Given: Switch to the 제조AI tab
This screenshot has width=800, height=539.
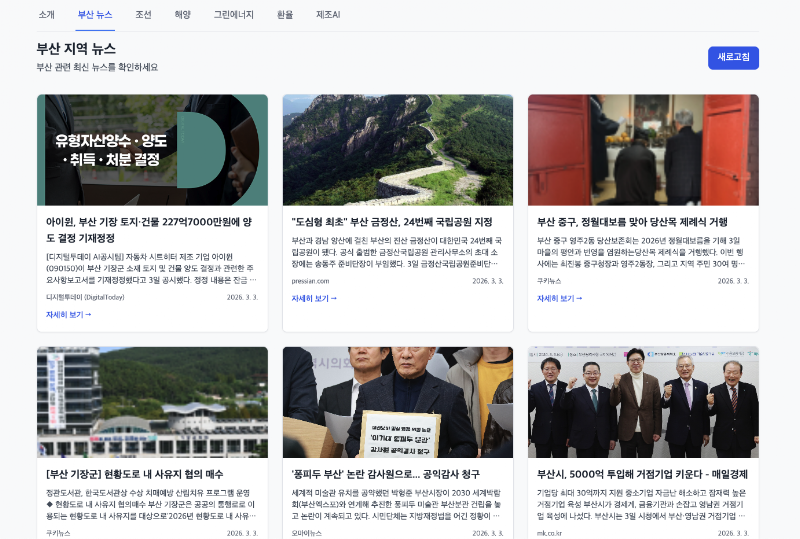Looking at the screenshot, I should click(328, 15).
